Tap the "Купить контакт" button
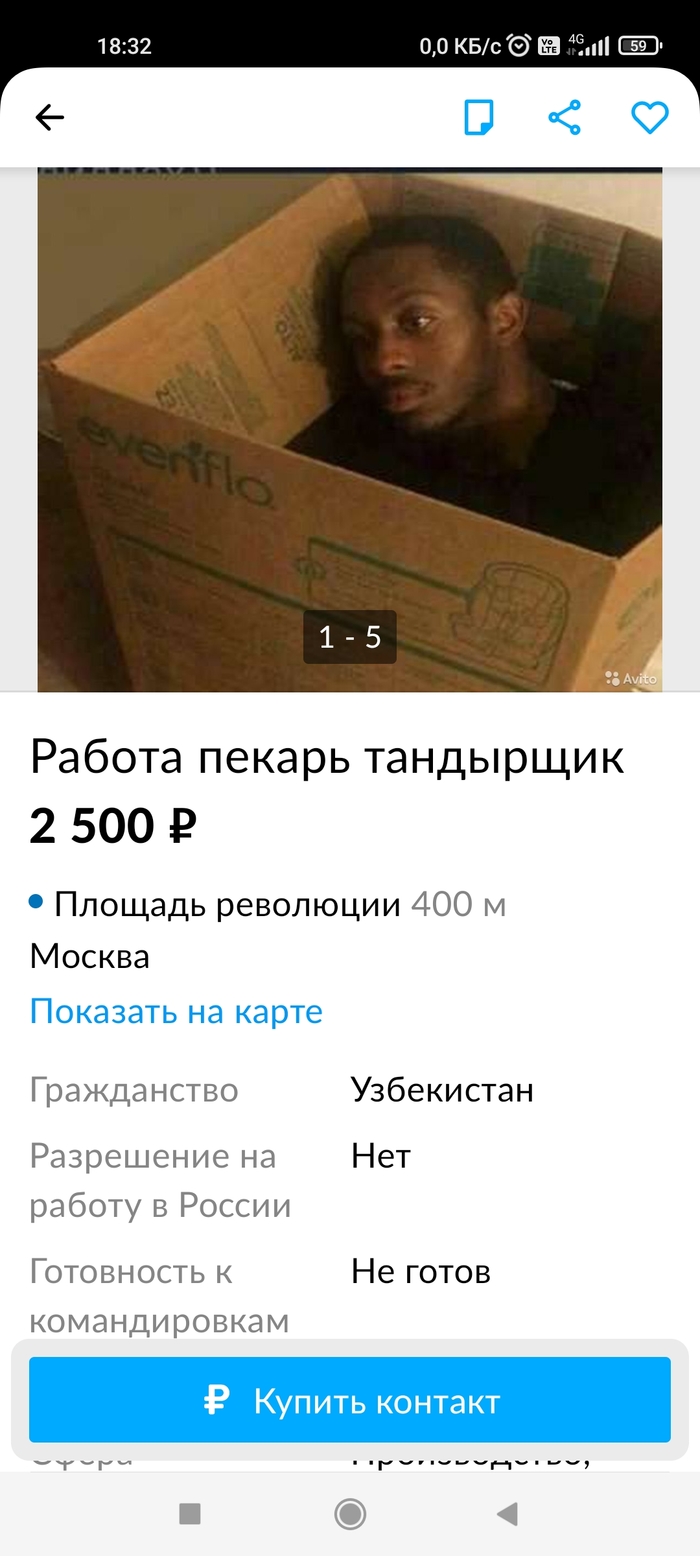 coord(350,1400)
